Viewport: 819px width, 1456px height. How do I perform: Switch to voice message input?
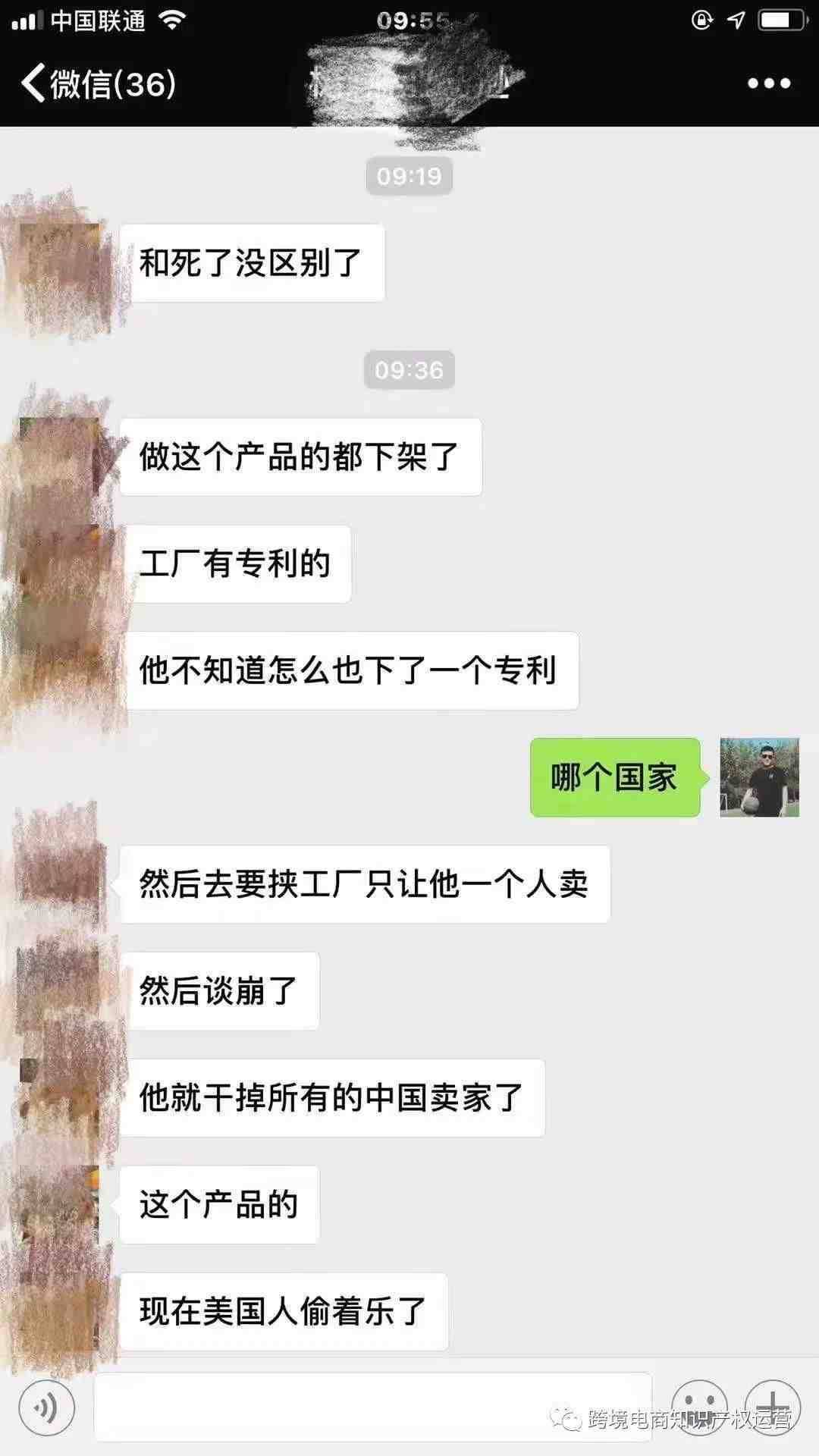point(47,1408)
